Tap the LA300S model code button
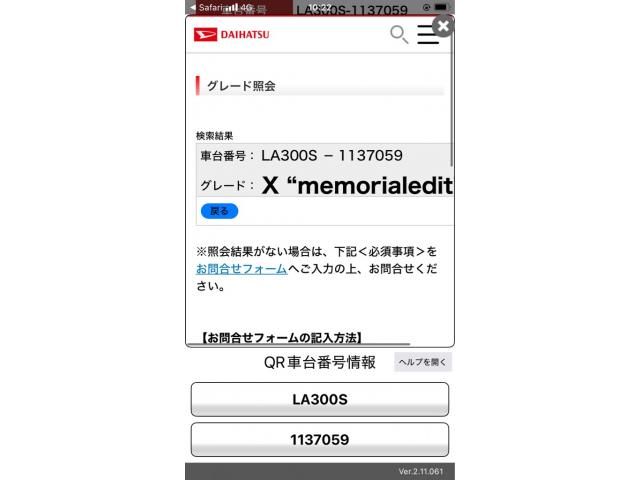 click(x=319, y=399)
